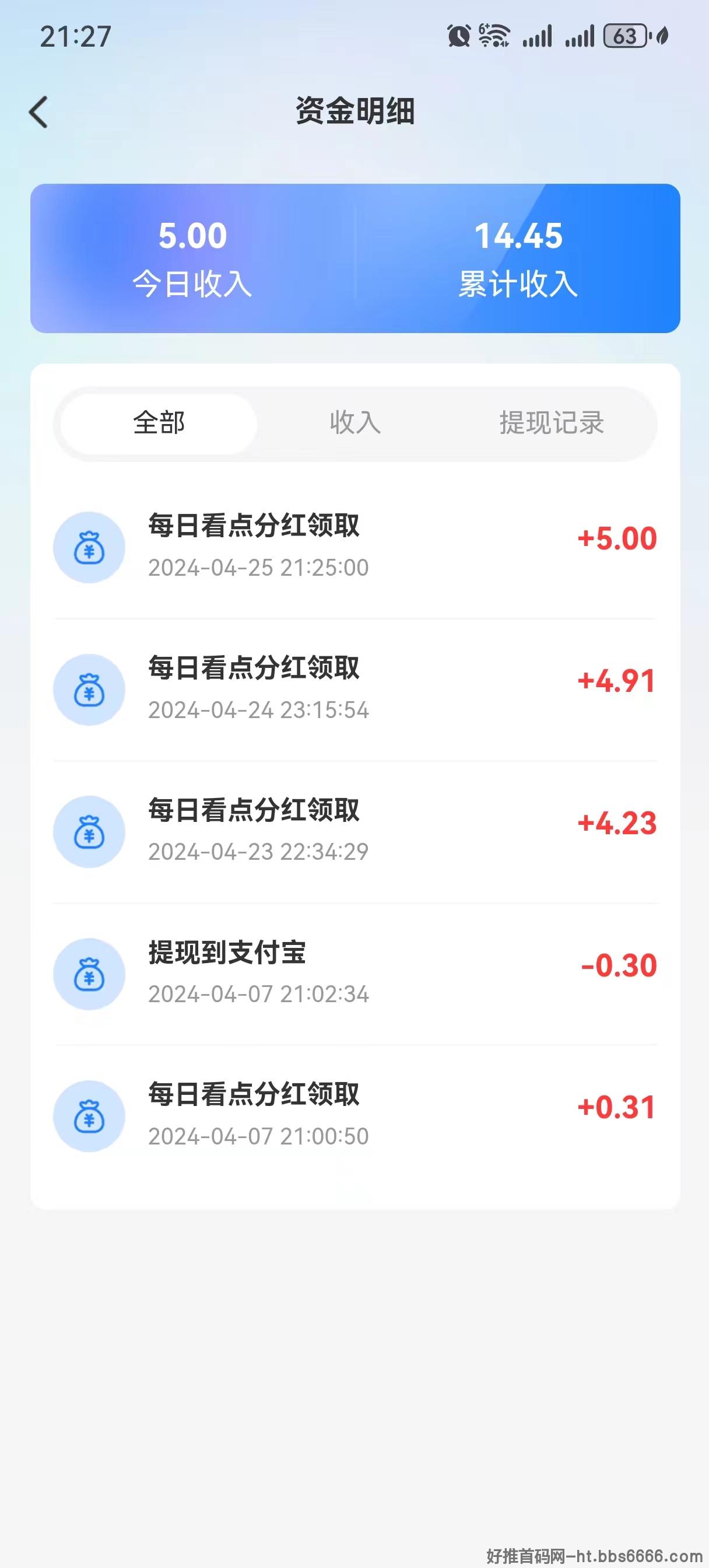Switch to the 收入 tab

point(356,423)
